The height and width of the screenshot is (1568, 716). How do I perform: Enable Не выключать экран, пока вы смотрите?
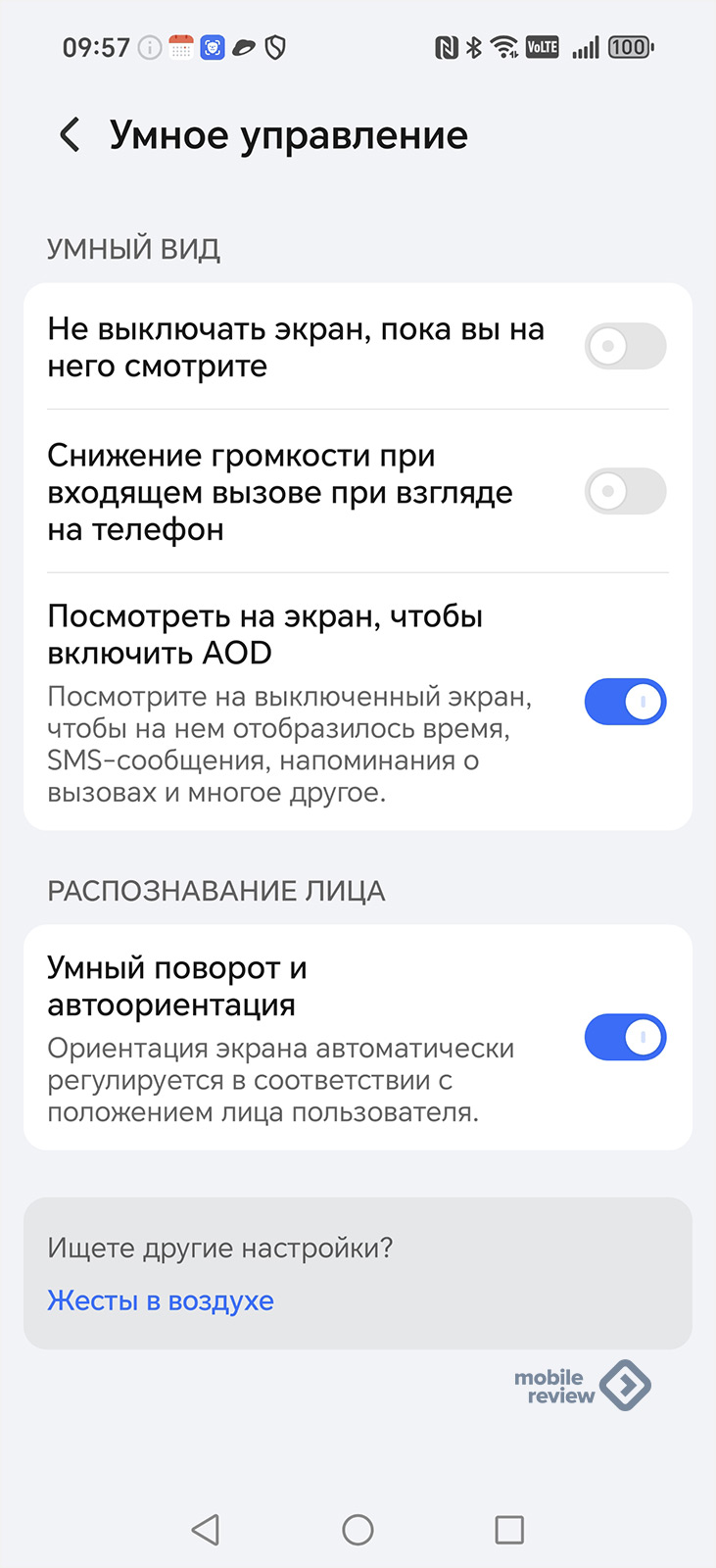tap(625, 346)
